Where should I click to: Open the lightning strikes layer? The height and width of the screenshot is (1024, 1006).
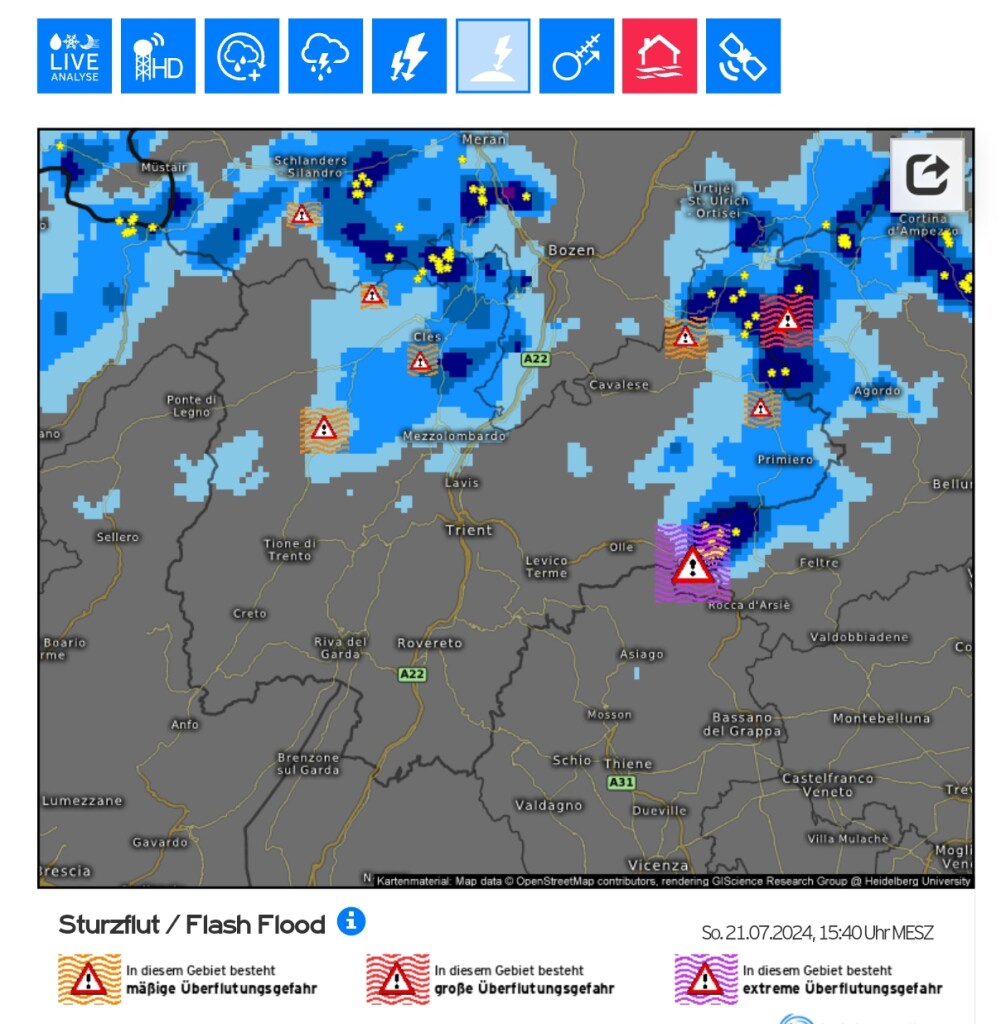coord(409,56)
